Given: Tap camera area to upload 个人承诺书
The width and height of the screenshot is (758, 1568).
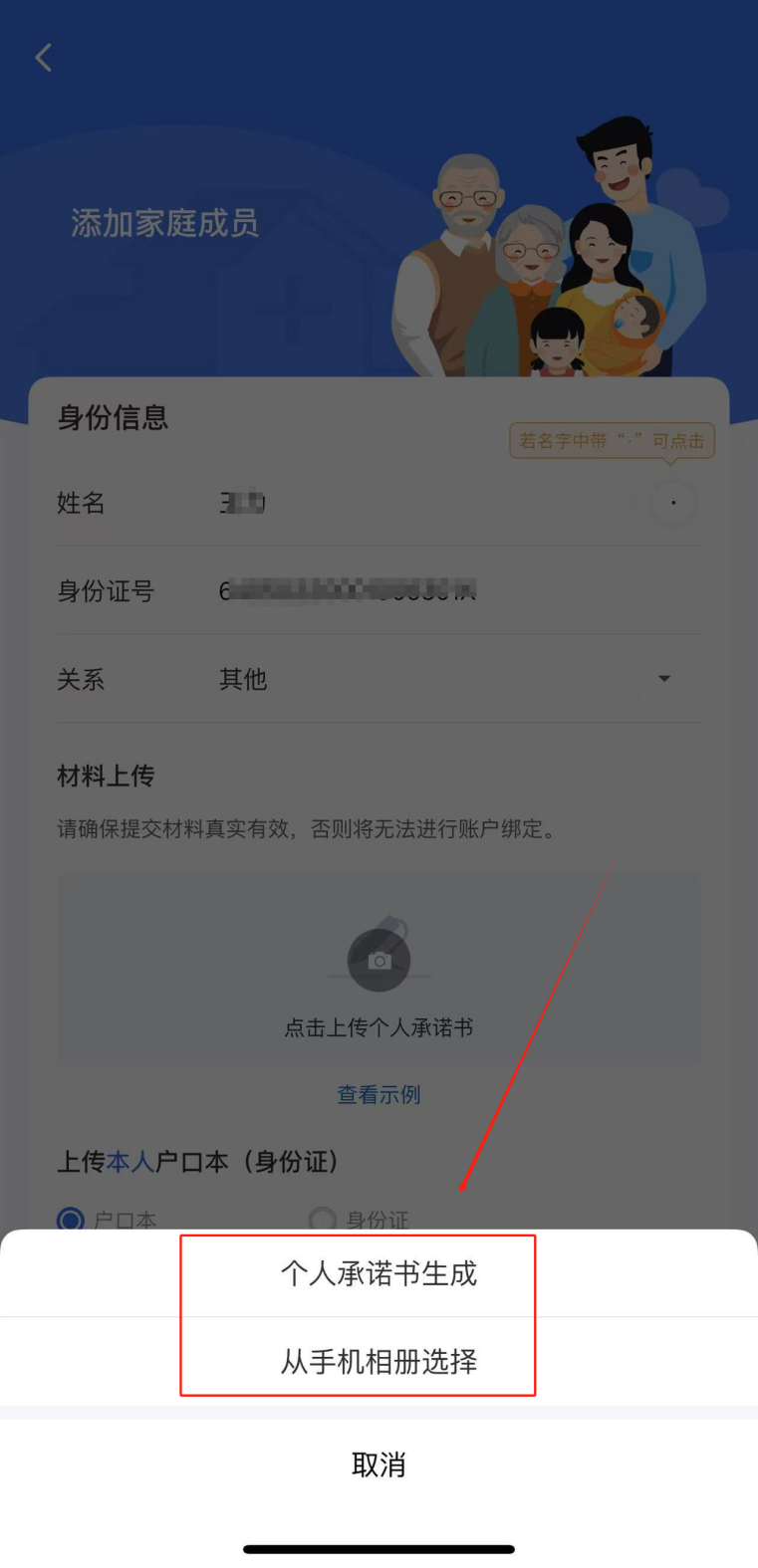Looking at the screenshot, I should [x=379, y=961].
